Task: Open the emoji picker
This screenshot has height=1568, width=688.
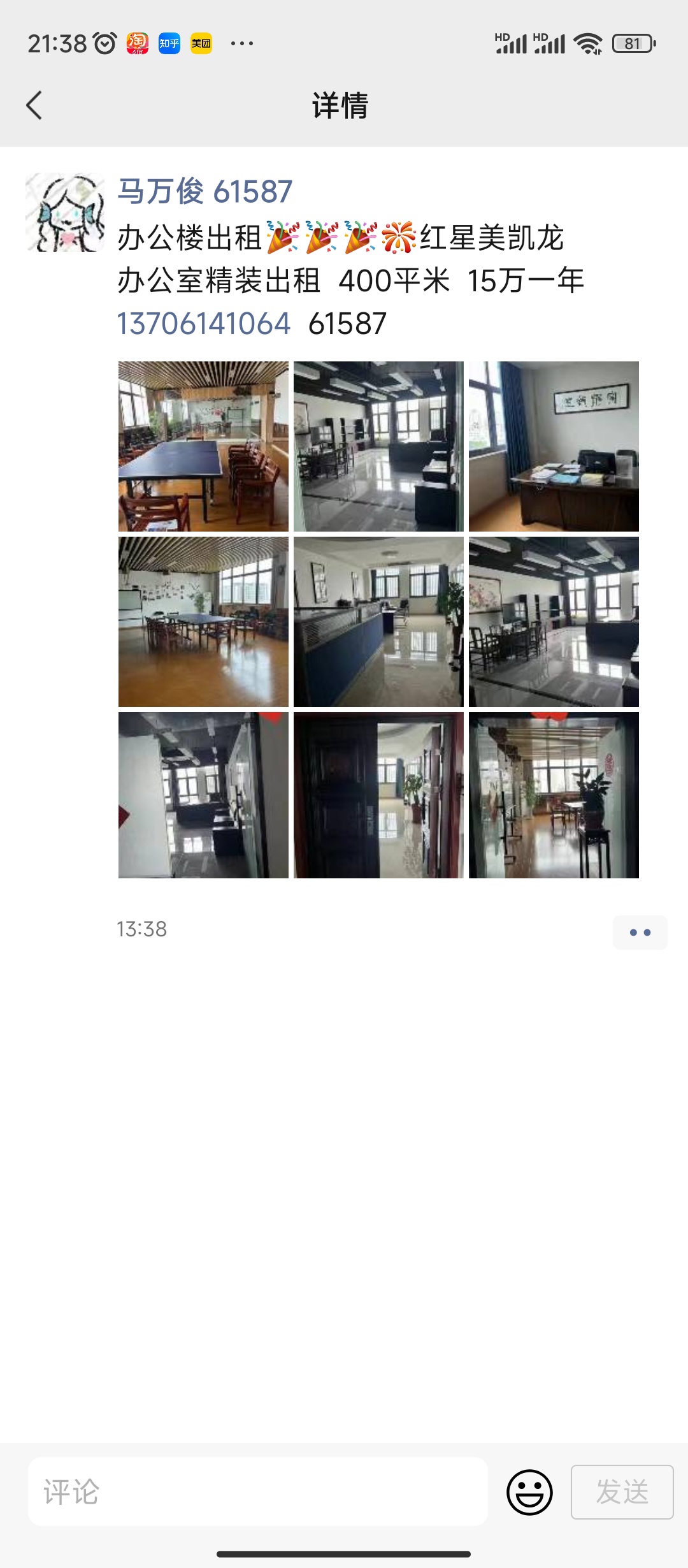Action: (529, 1492)
